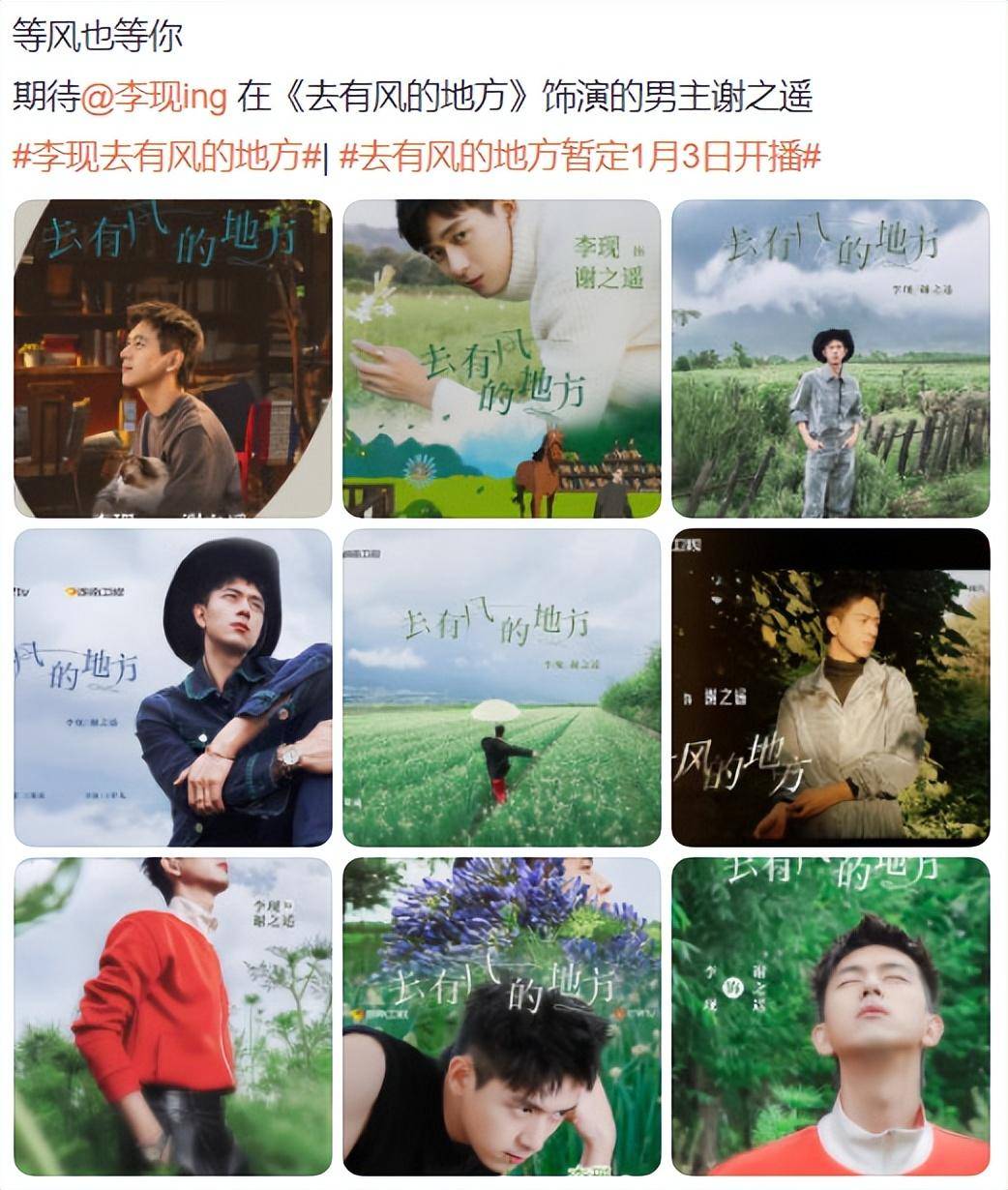Viewport: 1008px width, 1190px height.
Task: Open the white sweater poster with horse
Action: click(502, 358)
